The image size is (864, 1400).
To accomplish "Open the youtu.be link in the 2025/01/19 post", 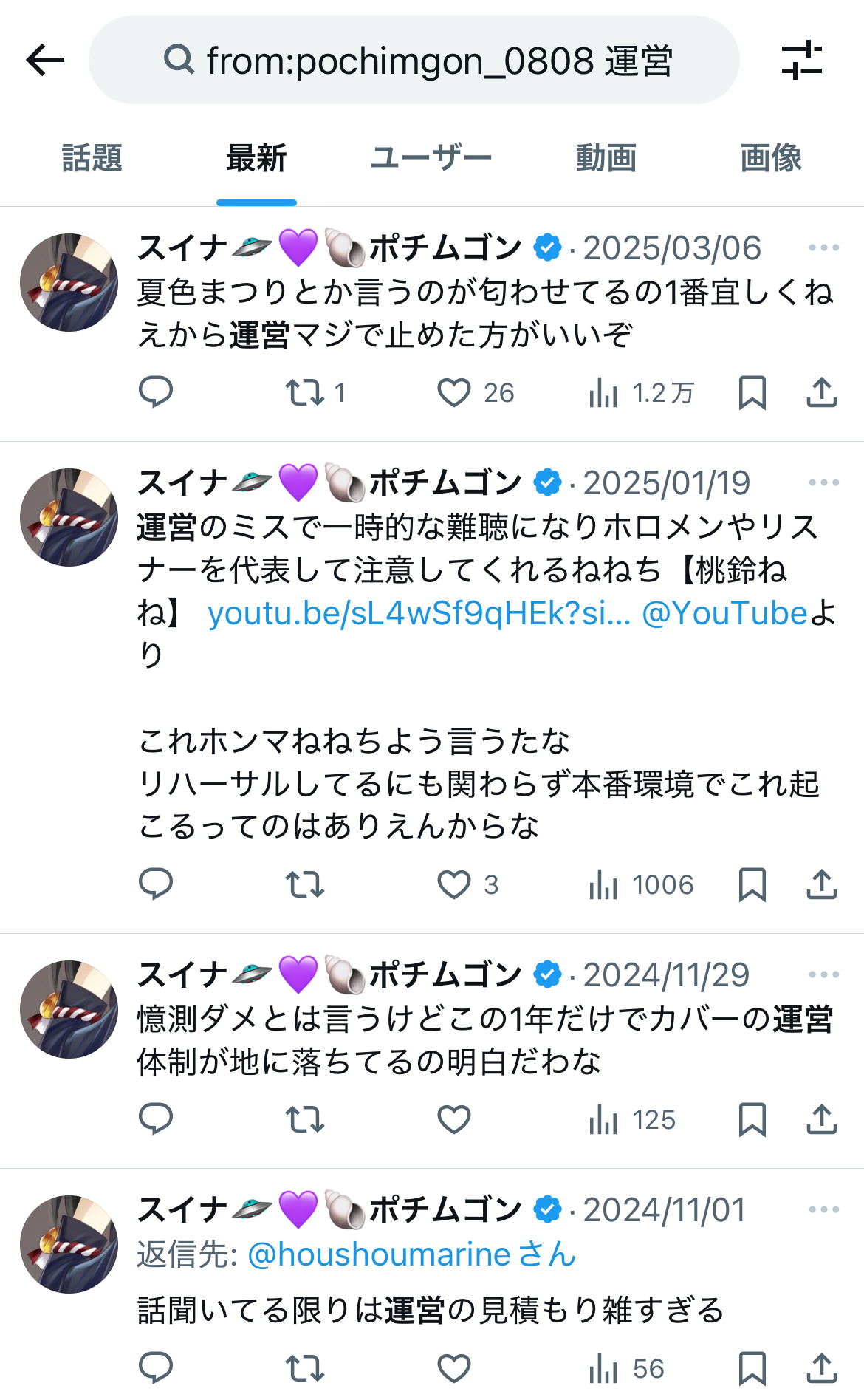I will [x=419, y=613].
